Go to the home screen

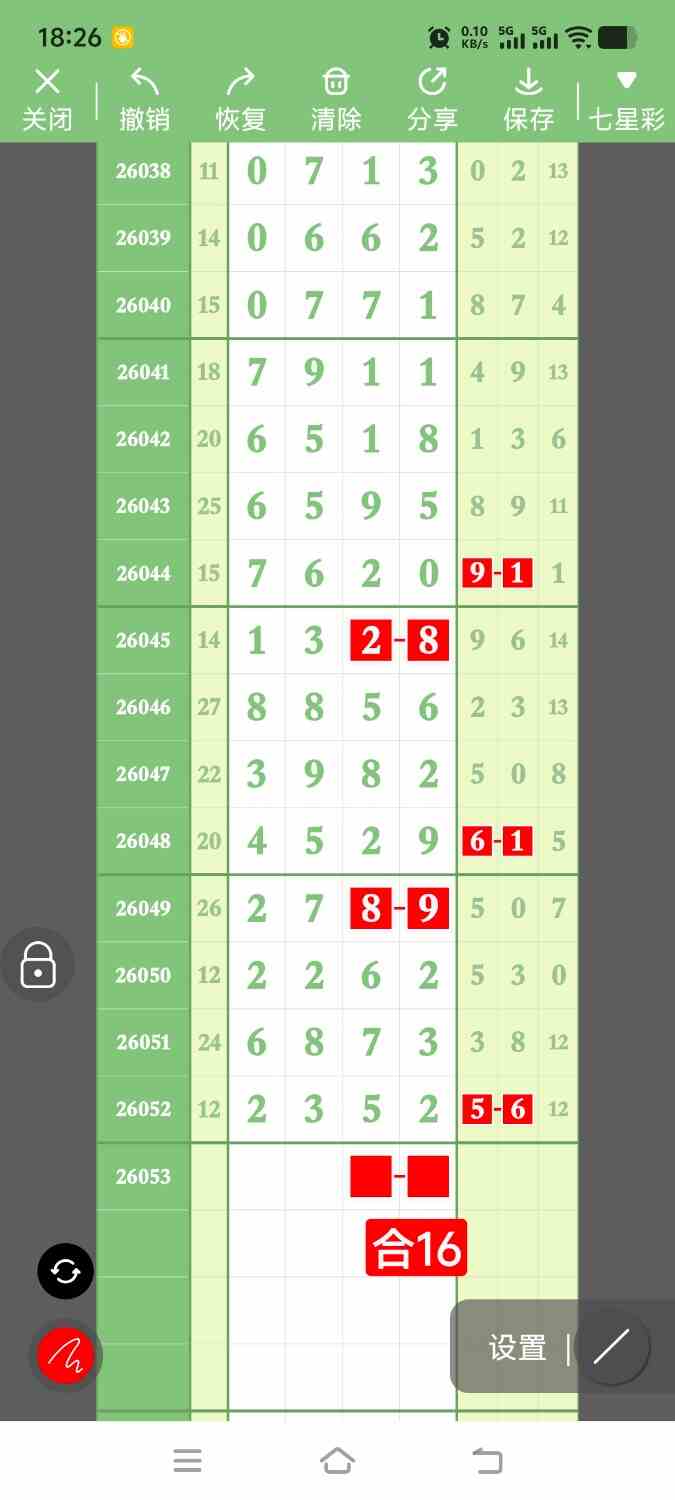[x=337, y=1461]
